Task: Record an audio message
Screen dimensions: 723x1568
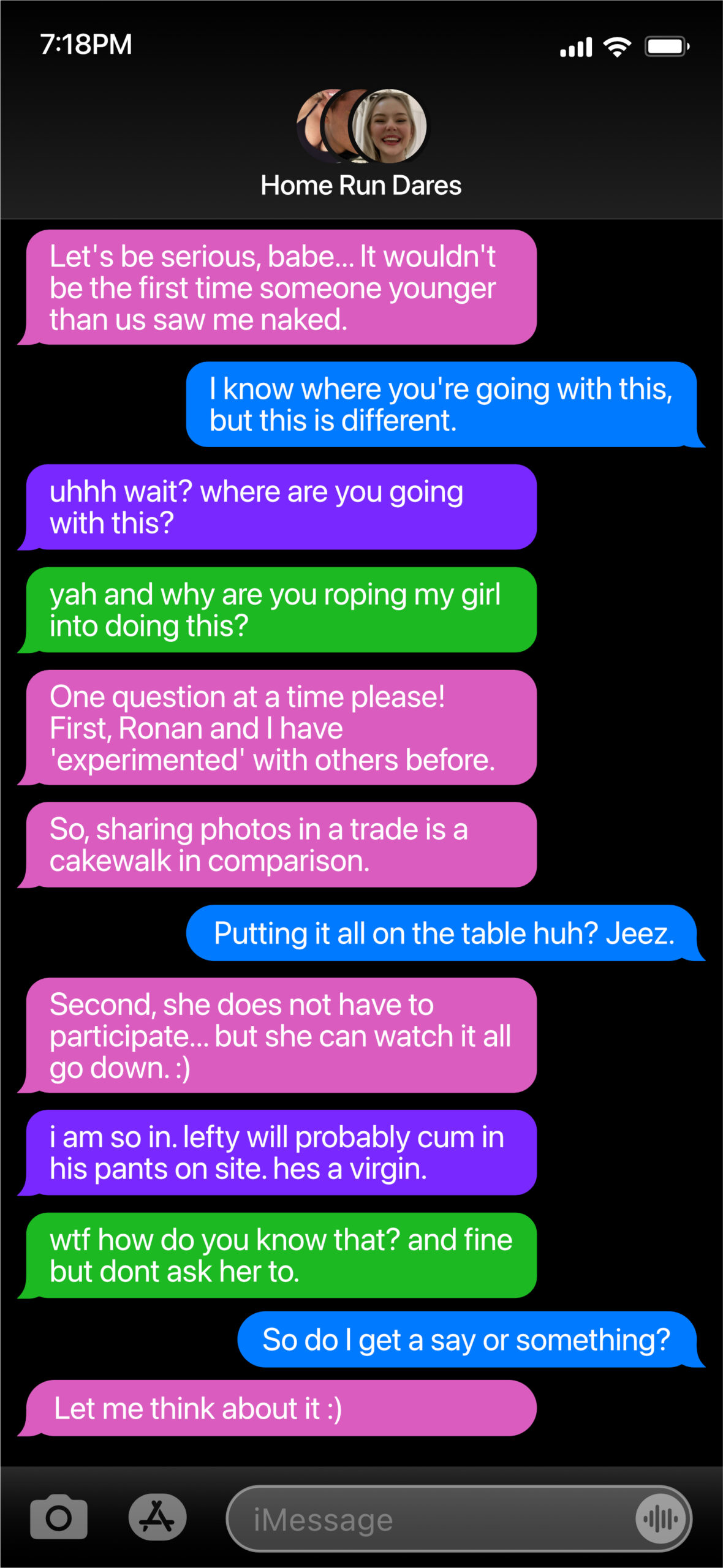Action: tap(661, 1519)
